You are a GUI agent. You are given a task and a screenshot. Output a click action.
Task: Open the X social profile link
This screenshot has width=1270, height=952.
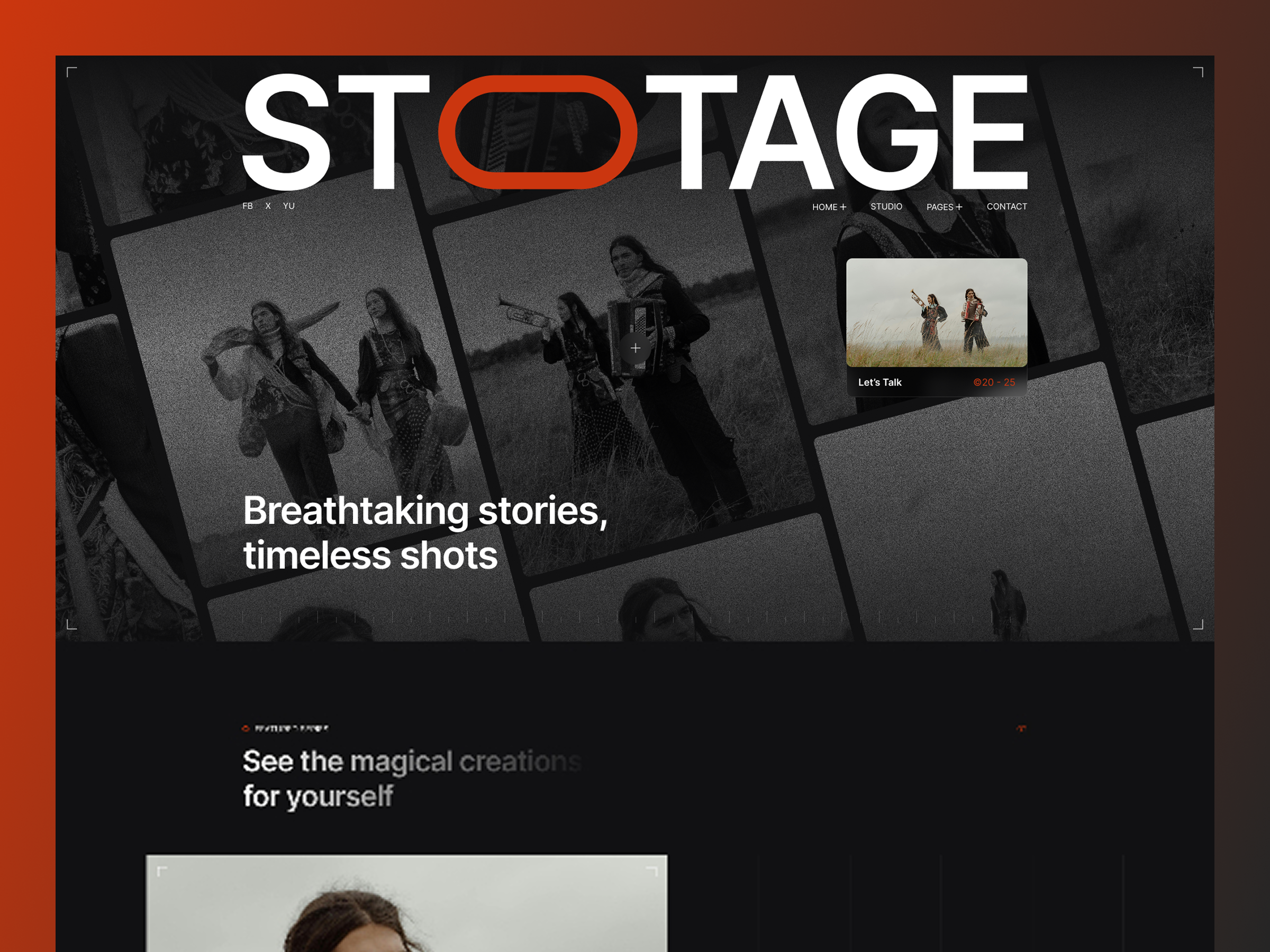tap(268, 206)
